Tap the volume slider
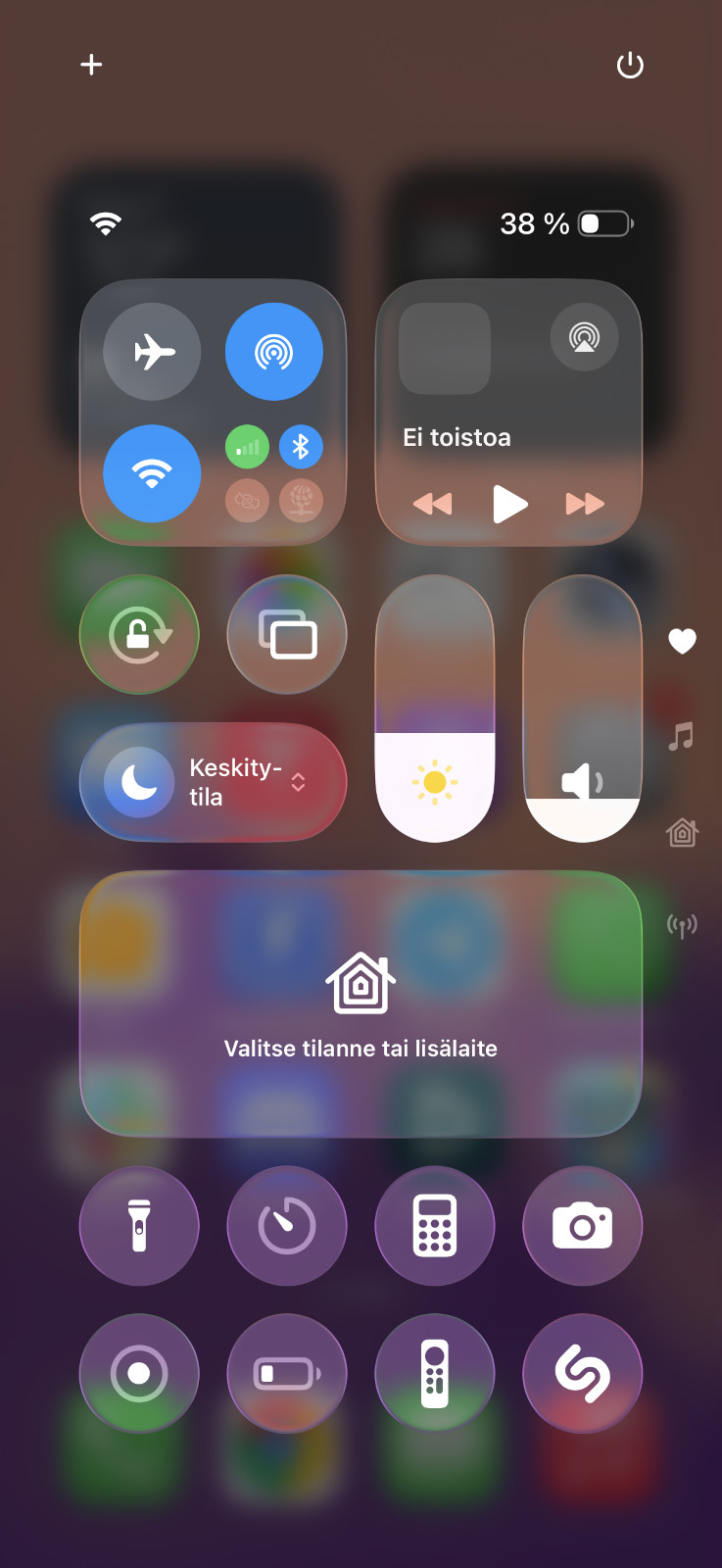 (x=583, y=708)
